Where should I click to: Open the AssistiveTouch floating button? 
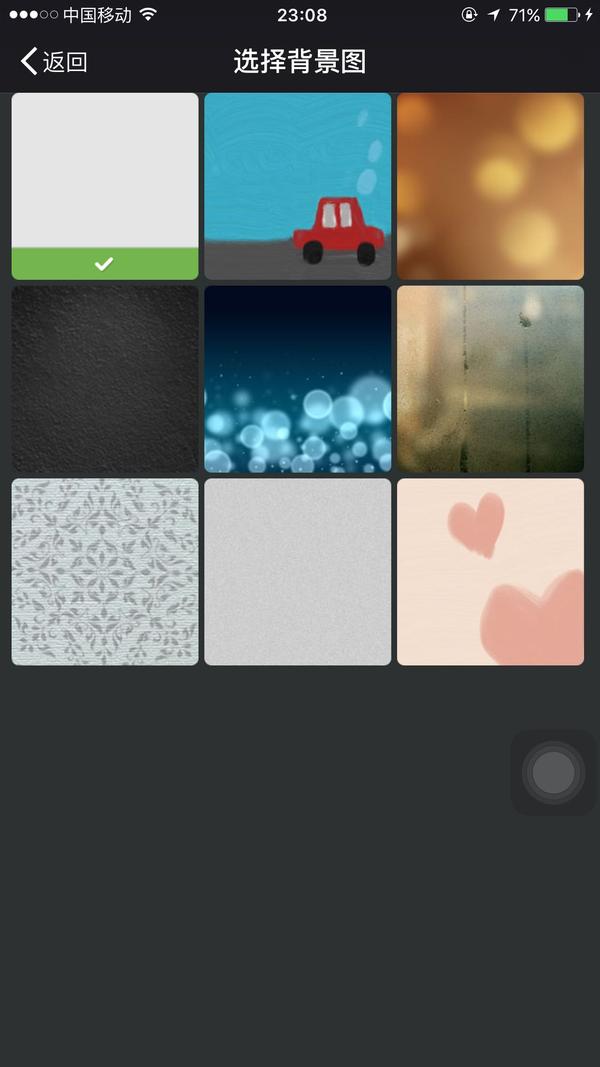pos(554,772)
